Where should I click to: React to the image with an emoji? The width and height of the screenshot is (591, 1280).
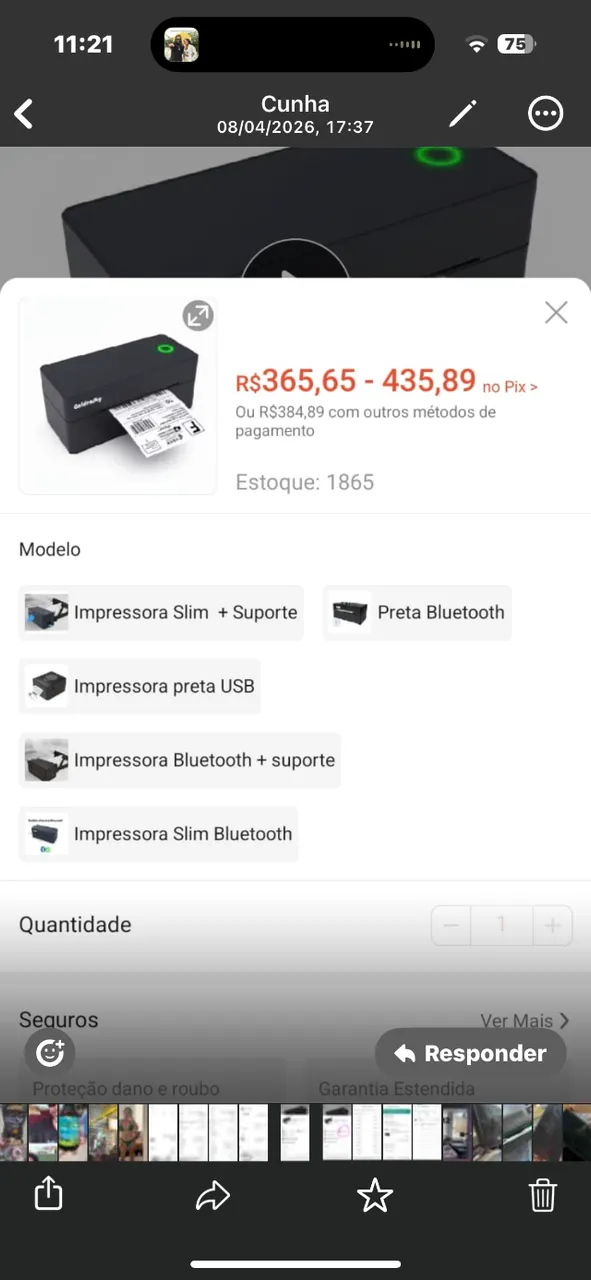coord(50,1052)
